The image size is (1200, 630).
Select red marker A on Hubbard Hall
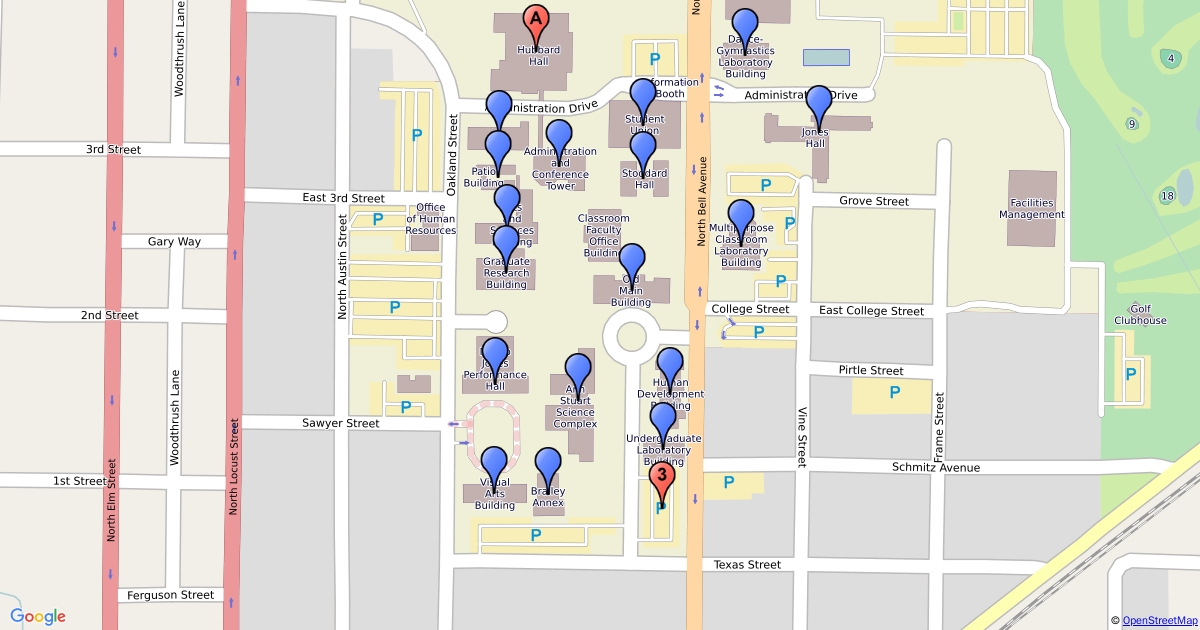point(536,19)
